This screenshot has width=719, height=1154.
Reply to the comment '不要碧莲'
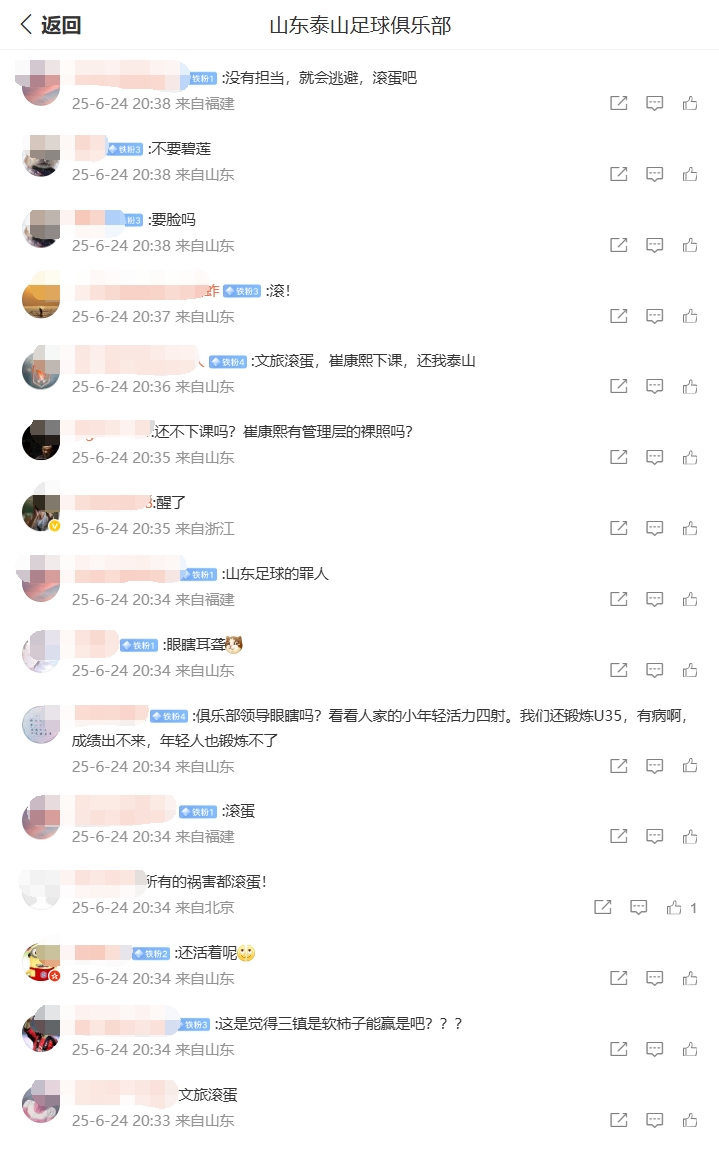click(654, 174)
